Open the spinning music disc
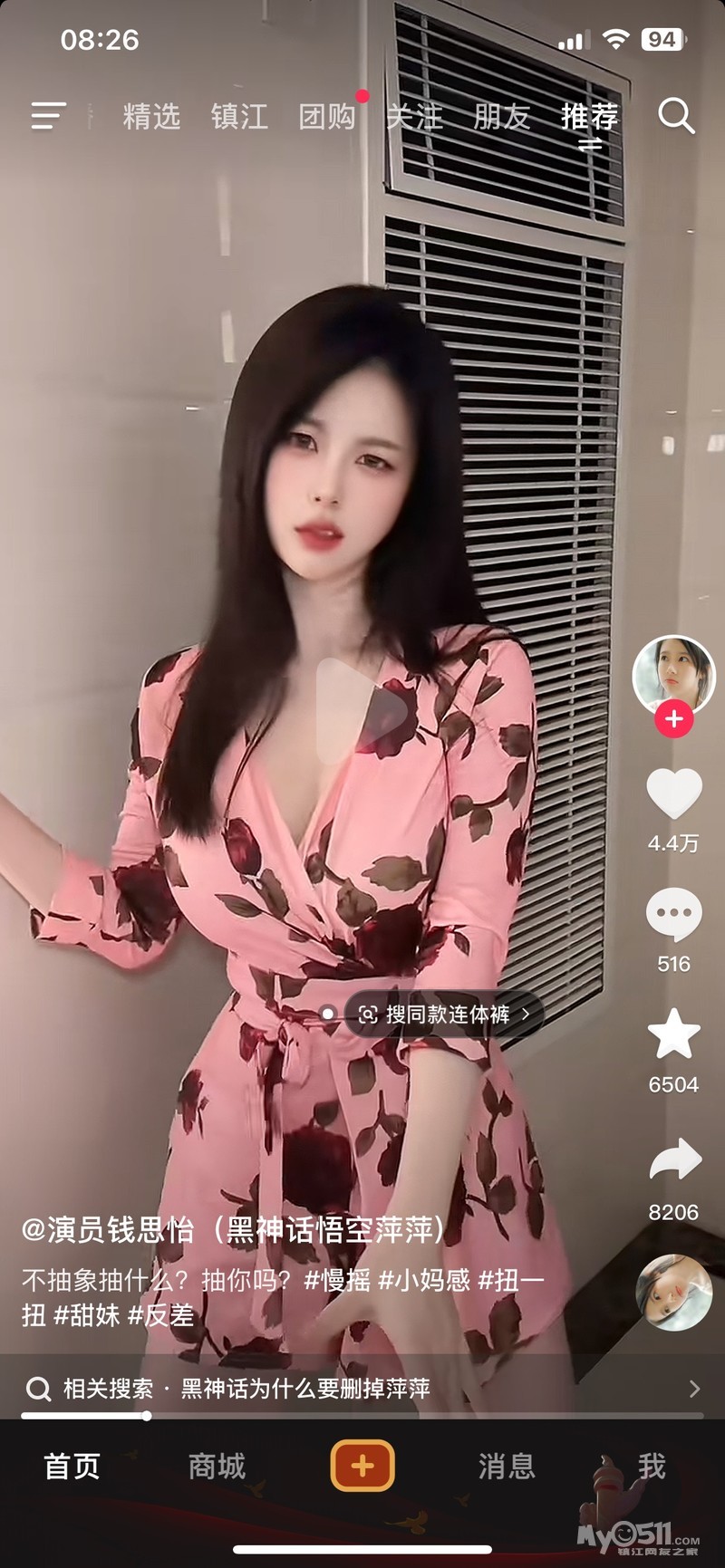The width and height of the screenshot is (725, 1568). [673, 1294]
